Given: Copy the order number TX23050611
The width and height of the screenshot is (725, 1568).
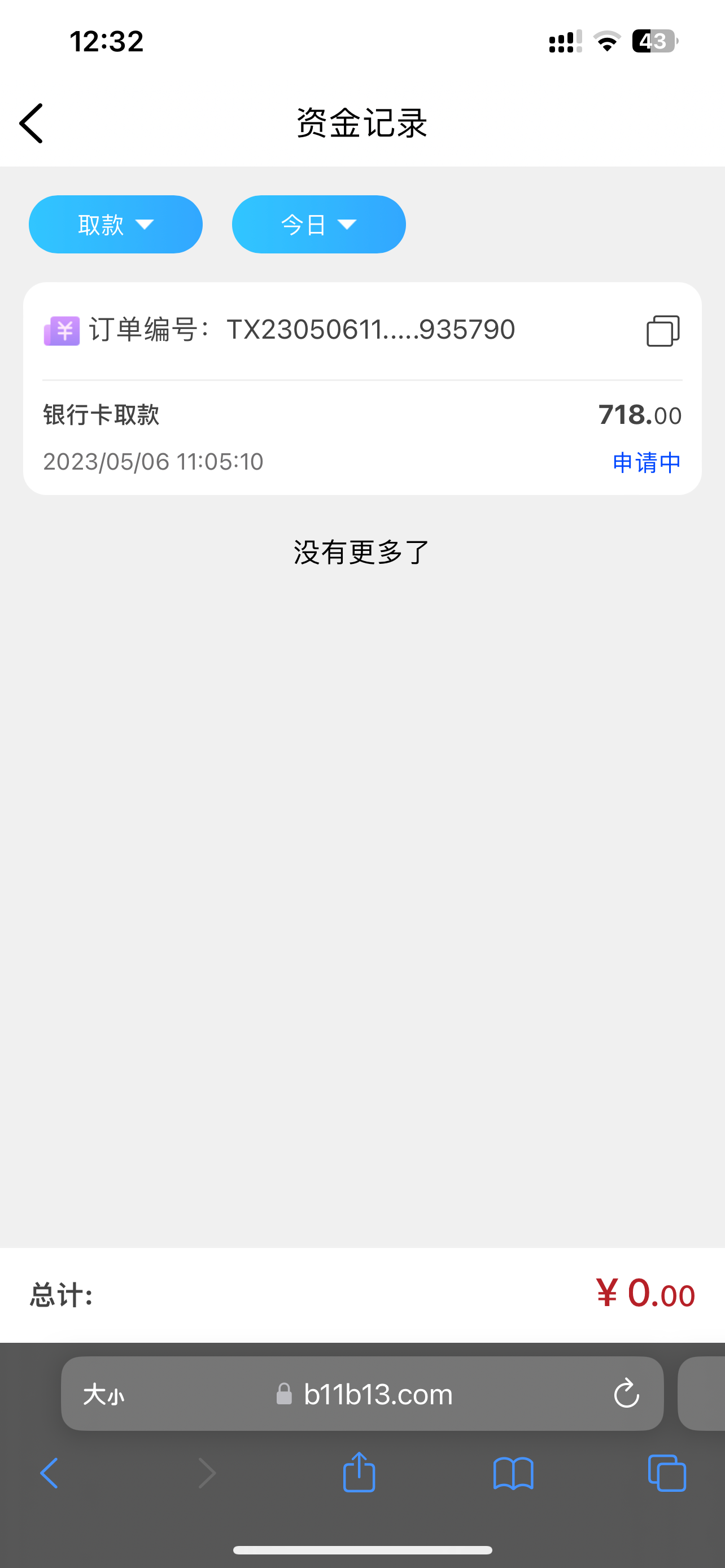Looking at the screenshot, I should 662,331.
